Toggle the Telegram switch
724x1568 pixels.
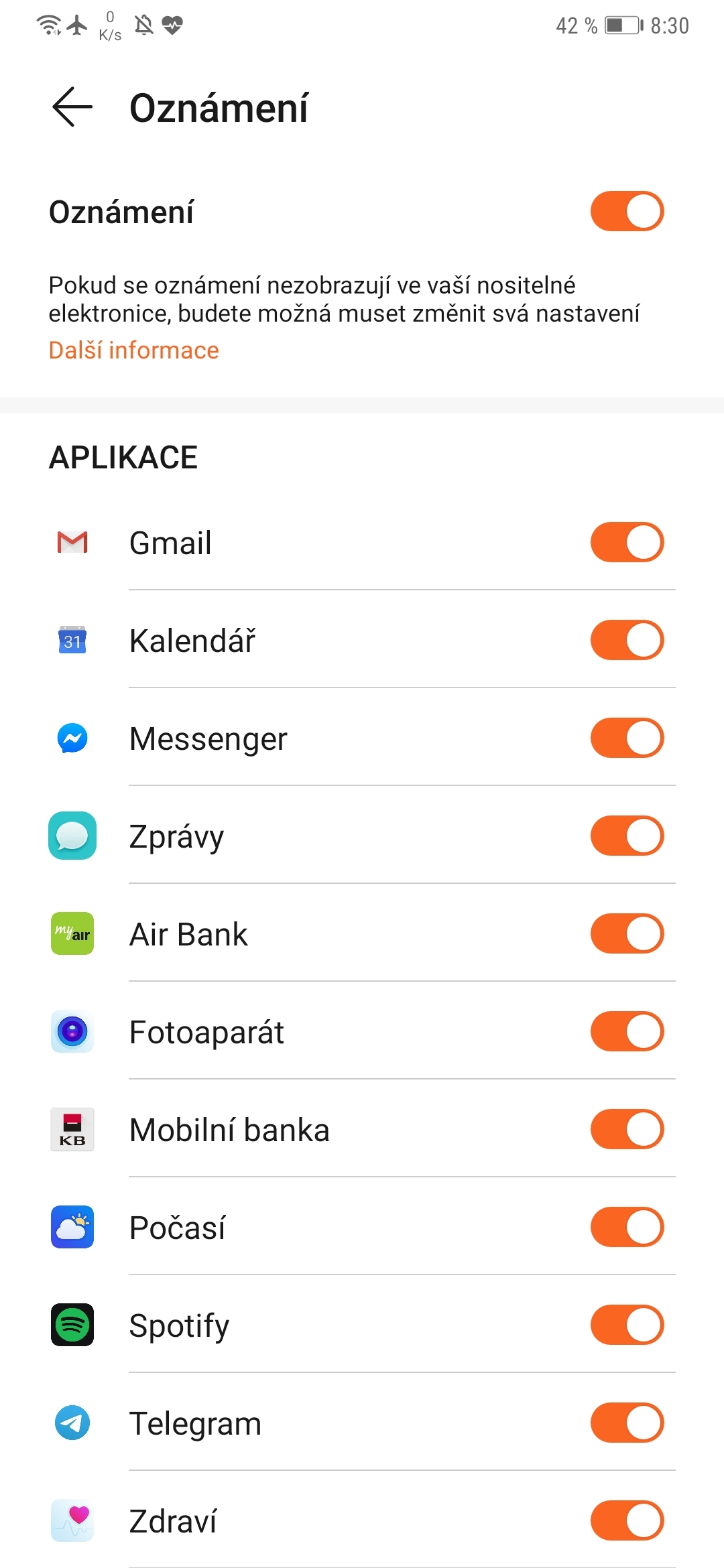coord(627,1423)
